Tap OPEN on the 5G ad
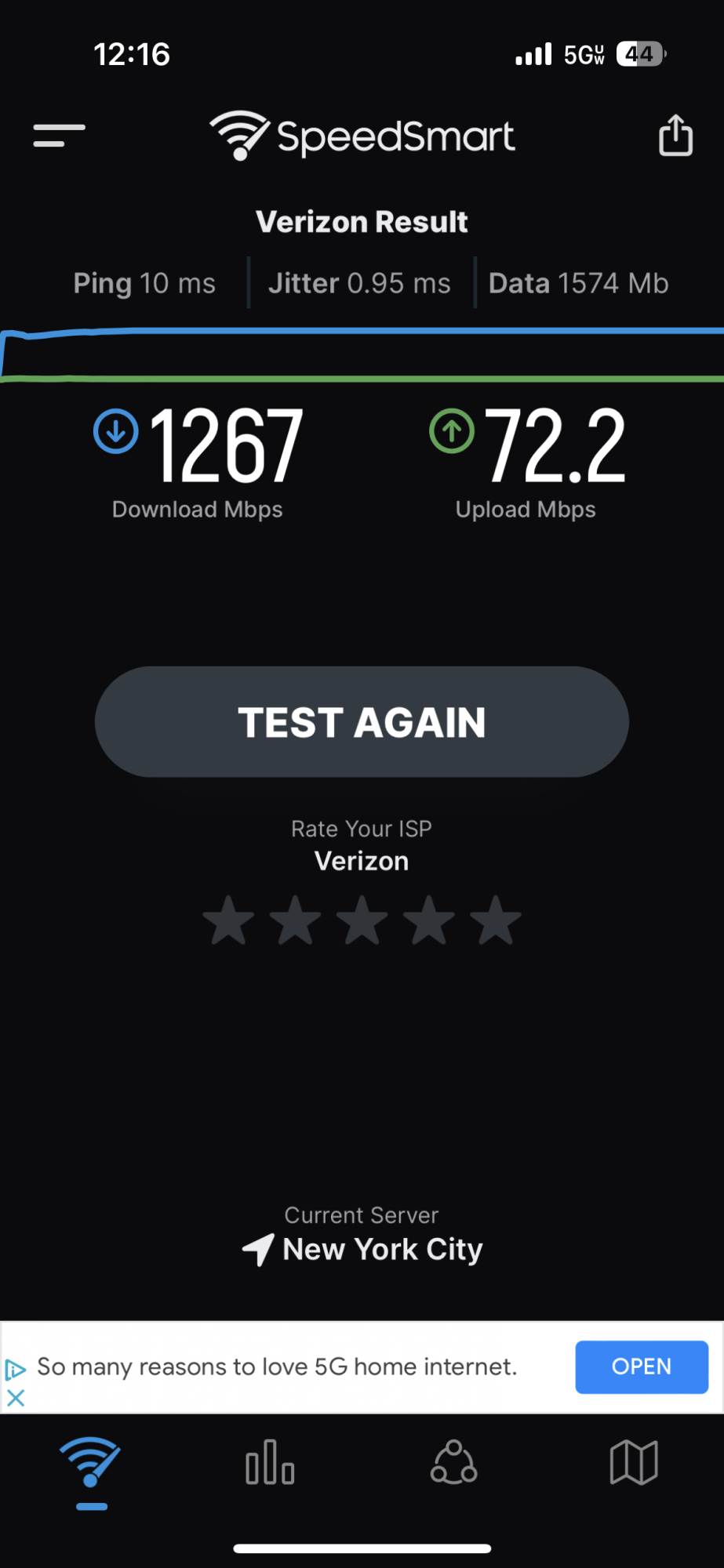 (x=641, y=1367)
